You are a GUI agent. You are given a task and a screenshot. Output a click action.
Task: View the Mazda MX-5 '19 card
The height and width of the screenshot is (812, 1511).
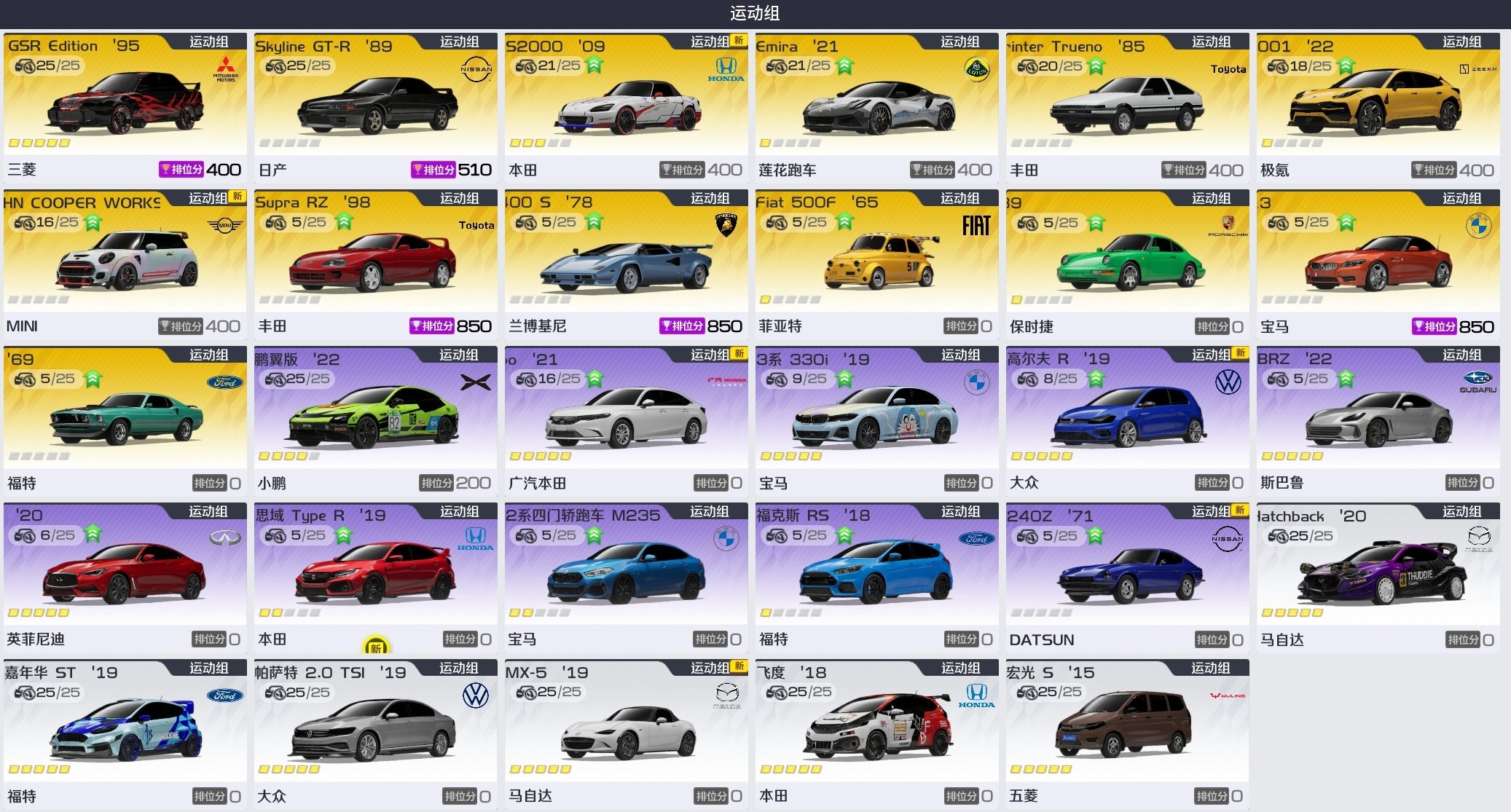coord(626,732)
